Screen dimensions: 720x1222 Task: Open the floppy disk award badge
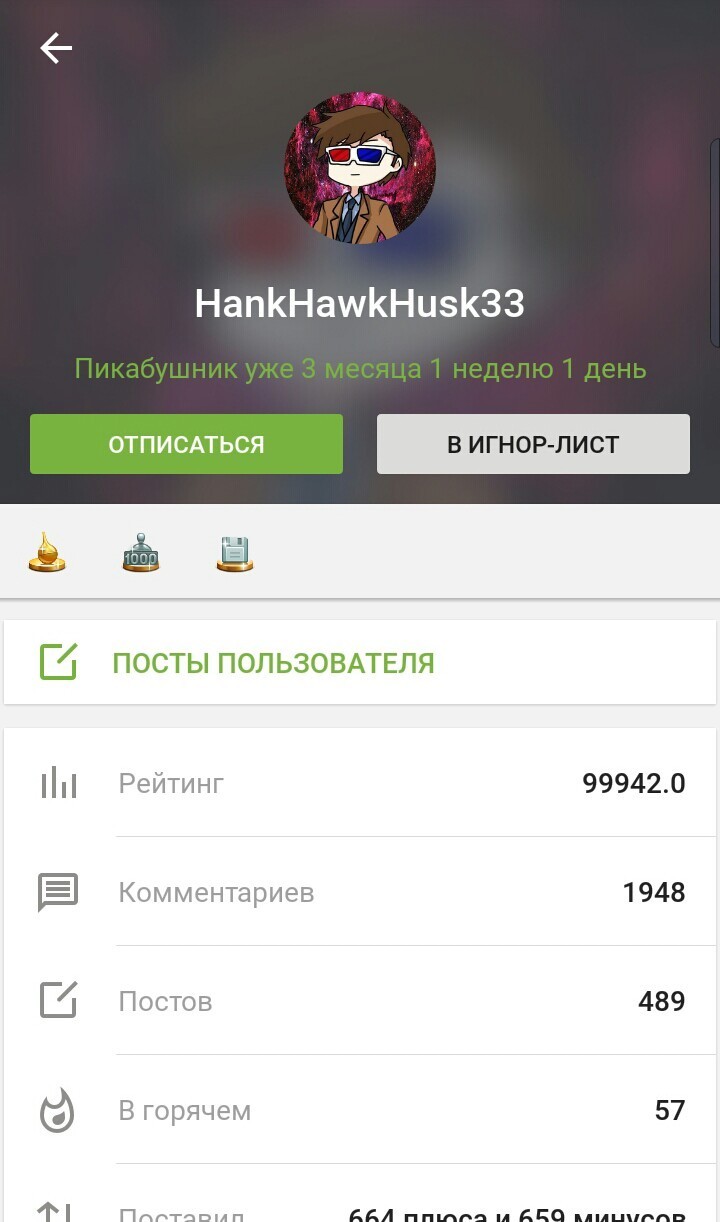click(x=235, y=553)
